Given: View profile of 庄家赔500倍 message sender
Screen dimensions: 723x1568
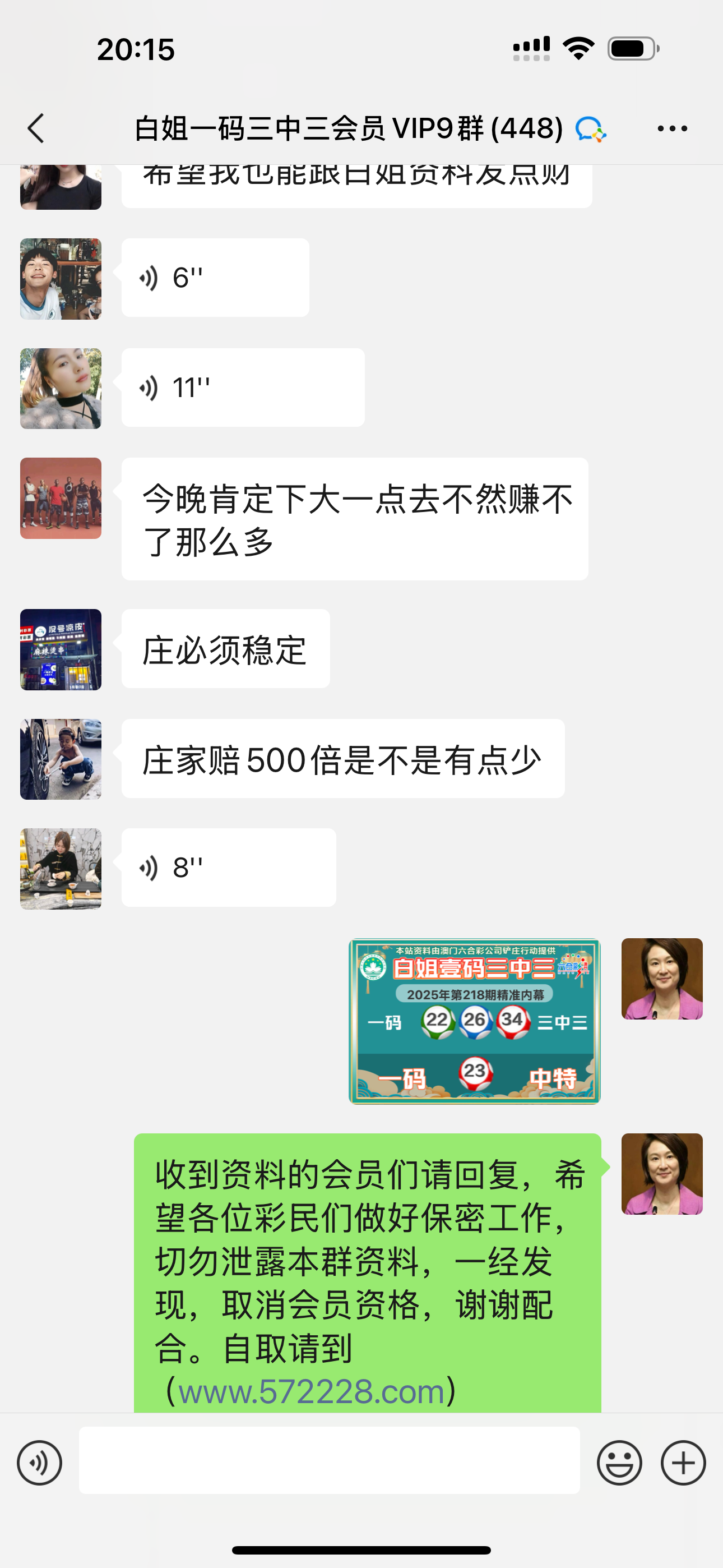Looking at the screenshot, I should (61, 759).
